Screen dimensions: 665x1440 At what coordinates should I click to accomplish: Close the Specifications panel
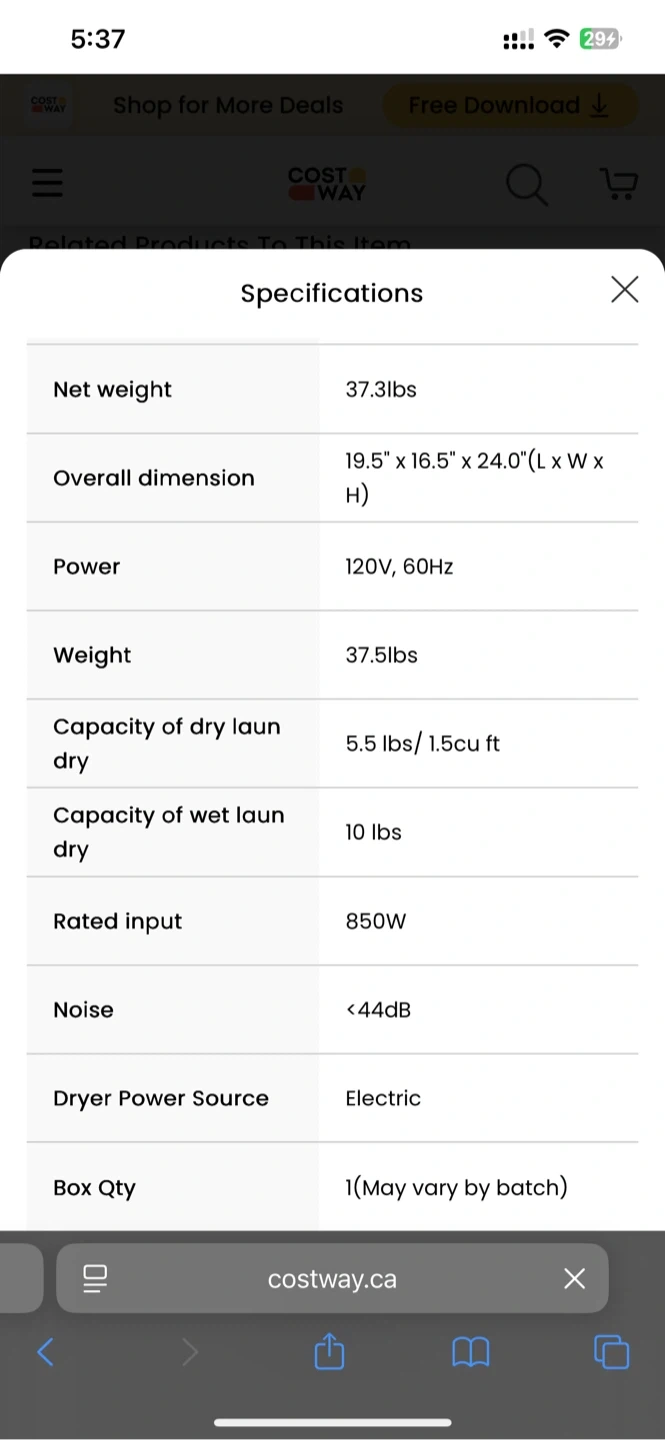[624, 290]
